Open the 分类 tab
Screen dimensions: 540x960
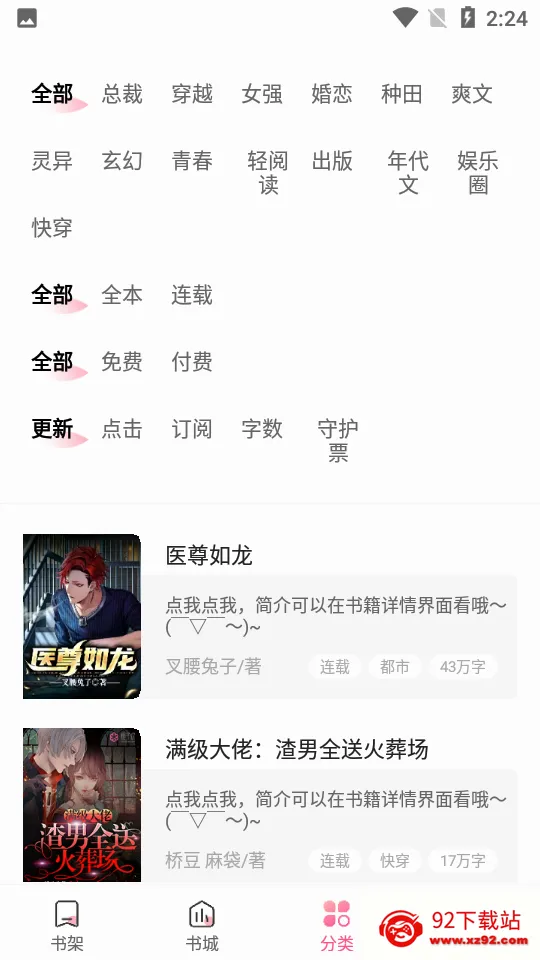pyautogui.click(x=337, y=924)
